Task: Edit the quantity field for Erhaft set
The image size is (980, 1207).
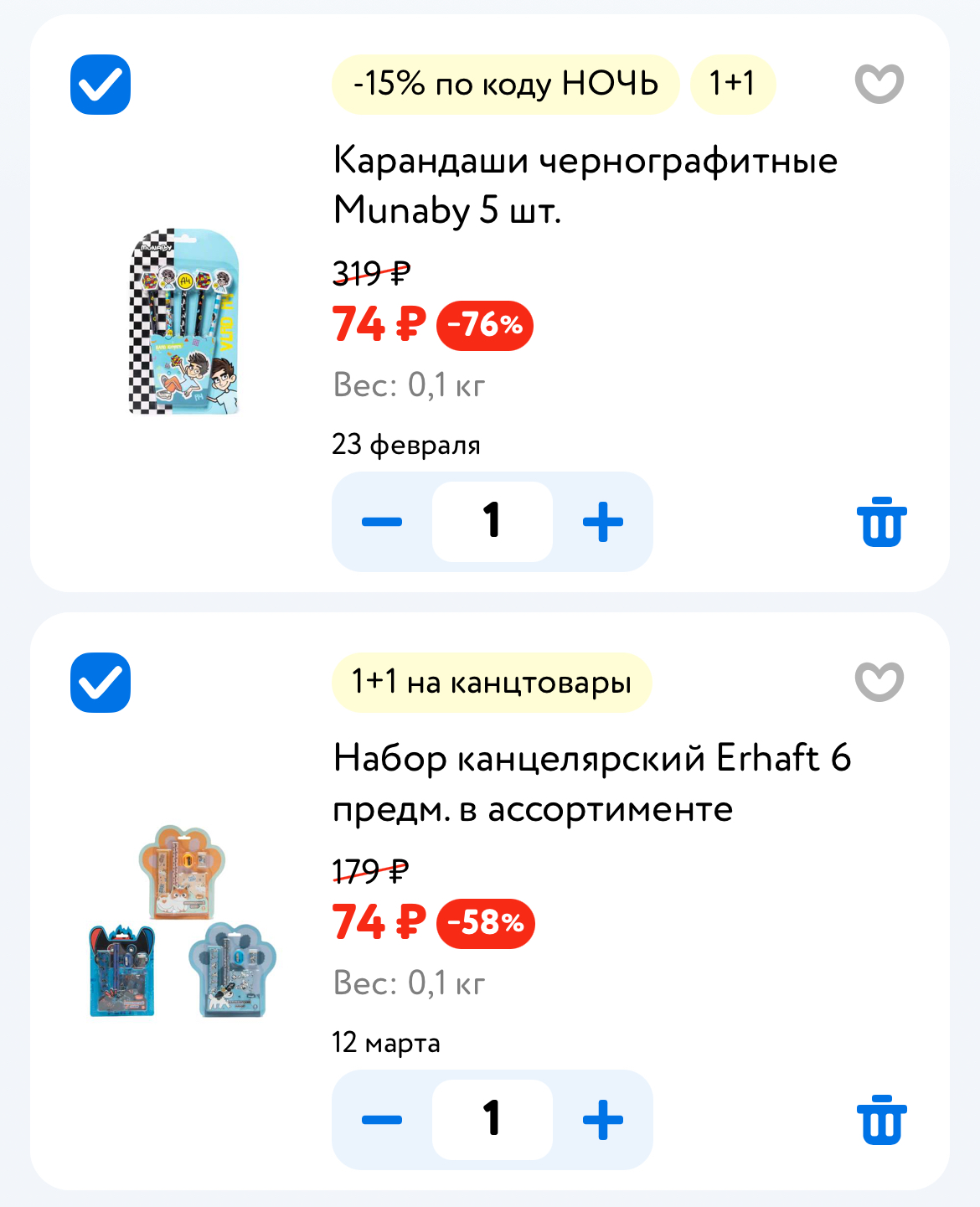Action: [x=493, y=1120]
